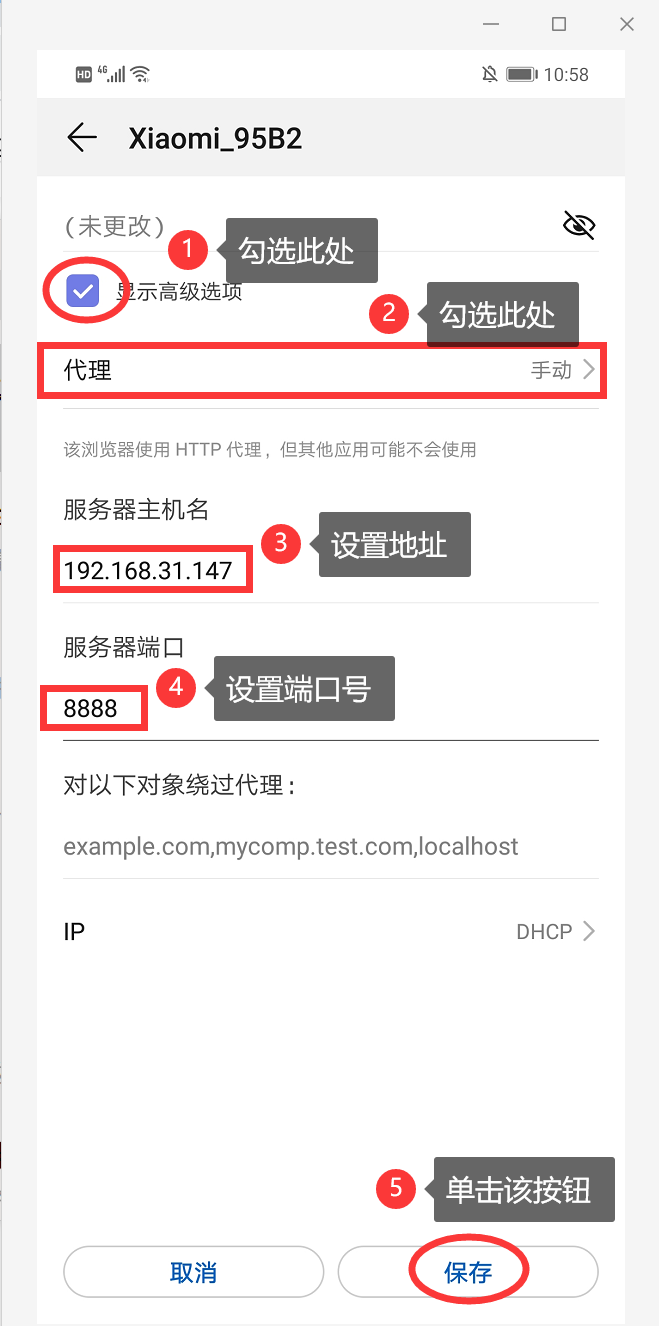The width and height of the screenshot is (659, 1326).
Task: Uncheck the 显示高级选项 checkbox
Action: (82, 292)
